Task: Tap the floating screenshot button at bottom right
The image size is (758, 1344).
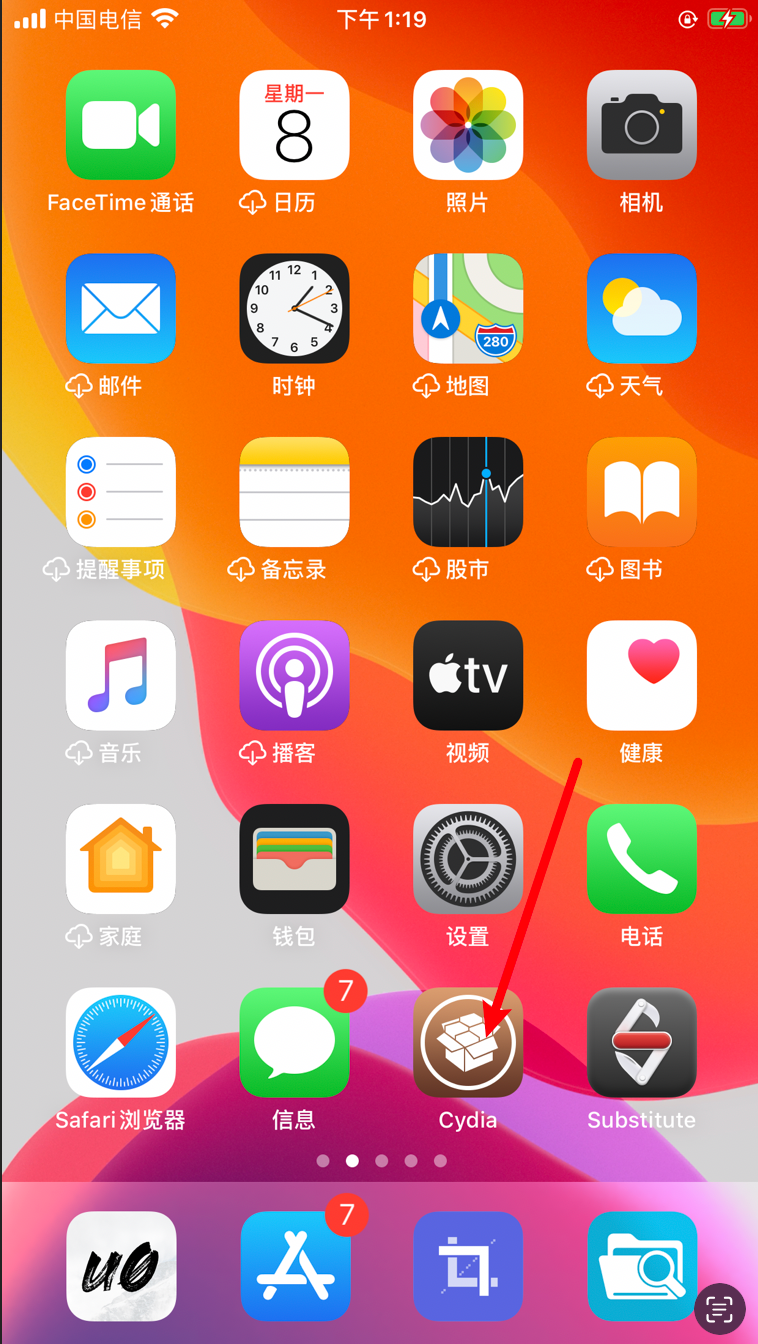Action: (719, 1307)
